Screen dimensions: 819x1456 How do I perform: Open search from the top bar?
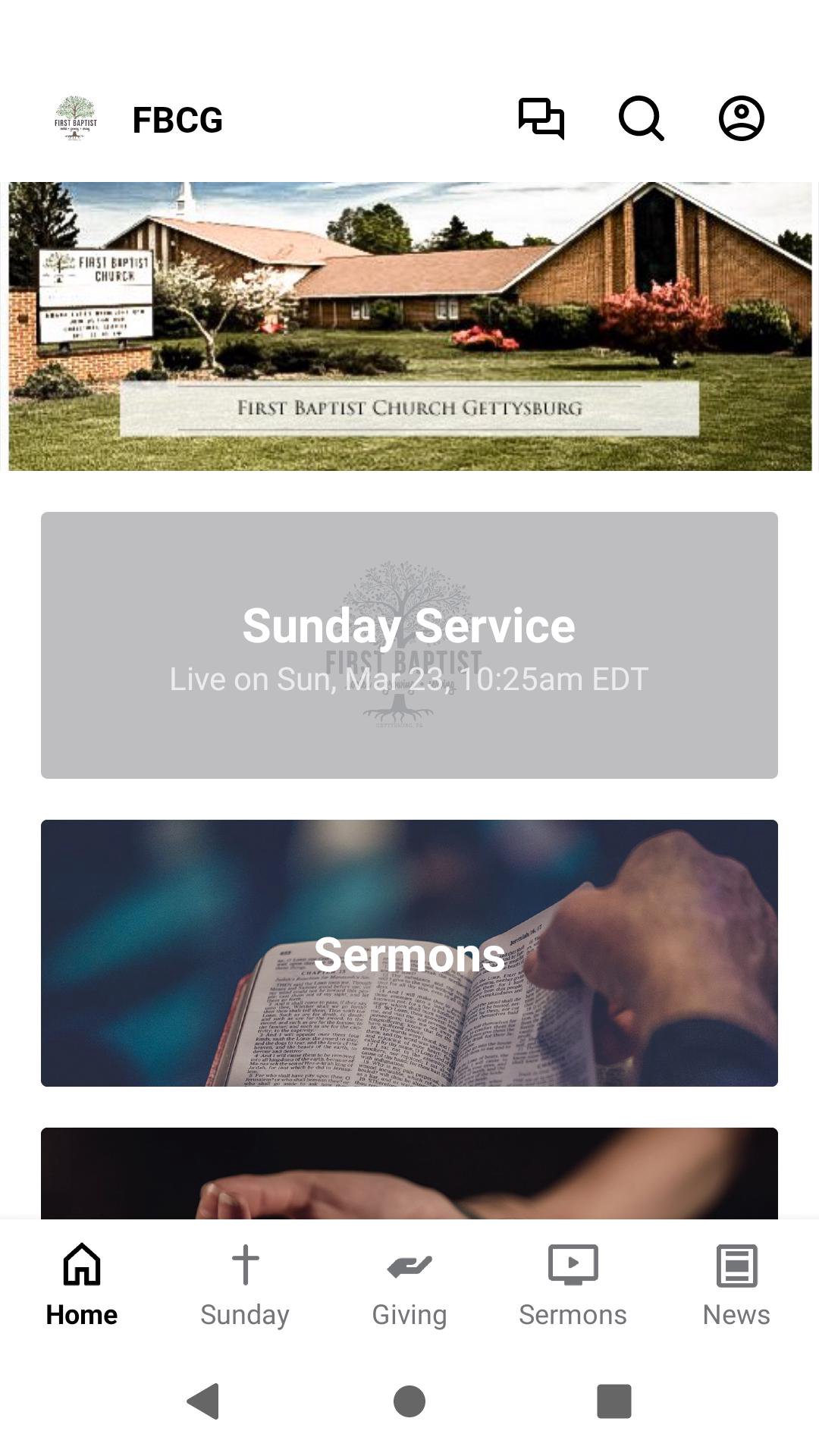tap(641, 118)
